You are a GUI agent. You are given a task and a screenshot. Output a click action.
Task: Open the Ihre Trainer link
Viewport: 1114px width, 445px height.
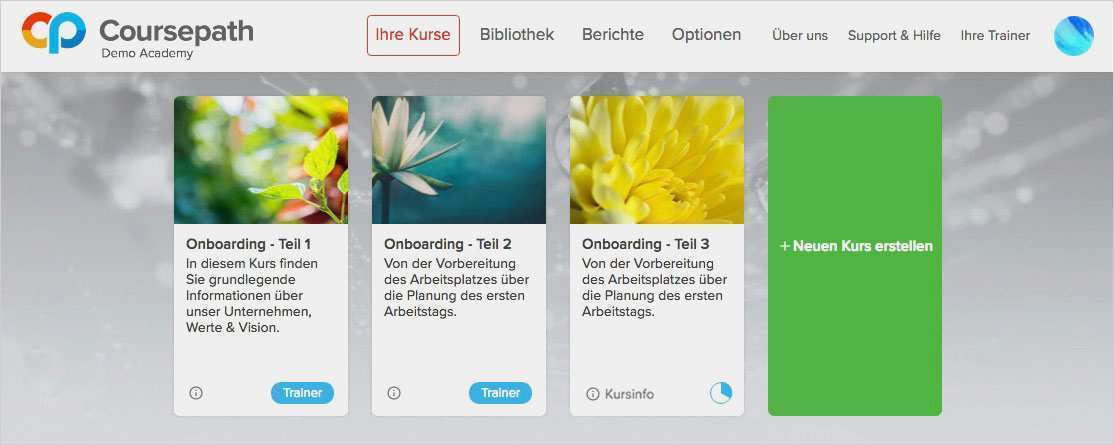pos(994,36)
